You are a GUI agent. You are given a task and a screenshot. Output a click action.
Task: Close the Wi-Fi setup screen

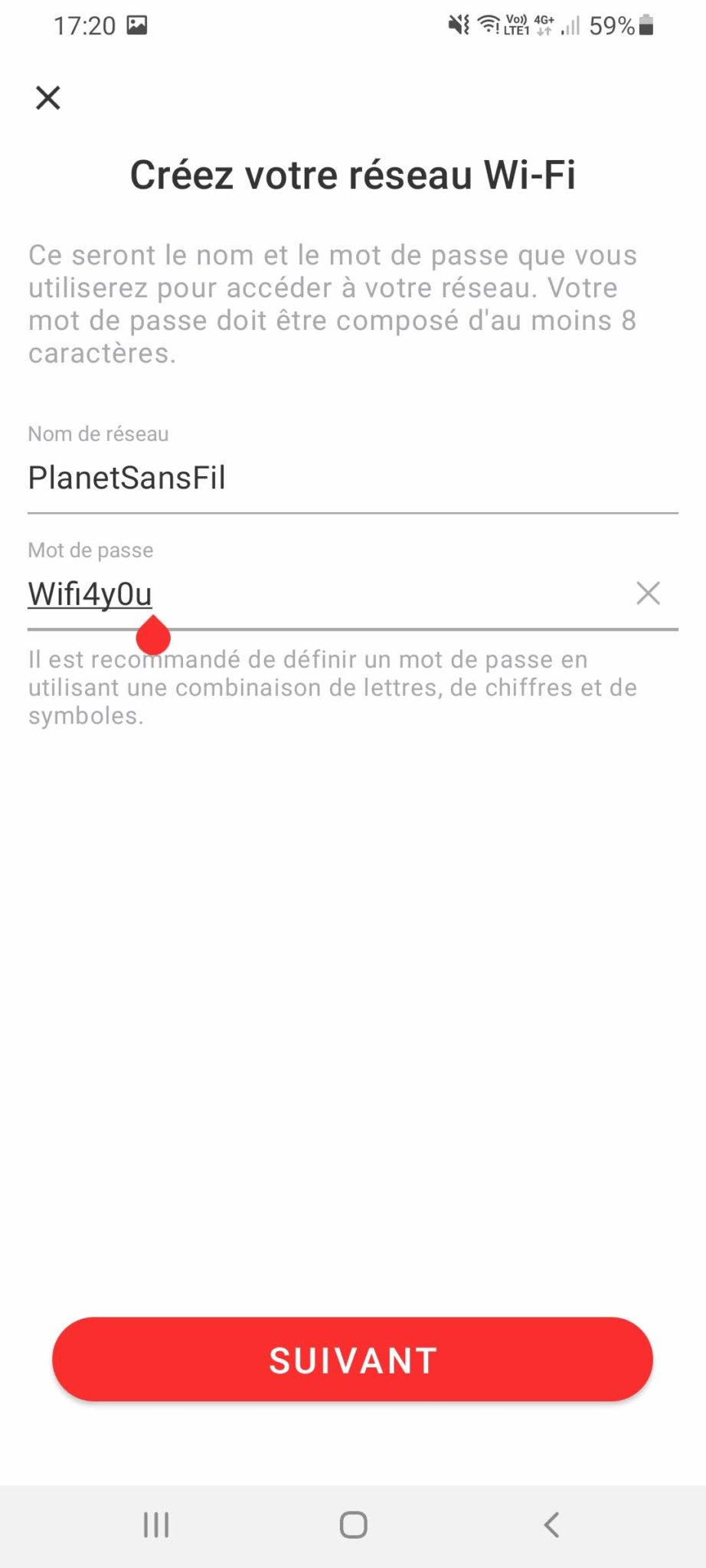click(48, 98)
